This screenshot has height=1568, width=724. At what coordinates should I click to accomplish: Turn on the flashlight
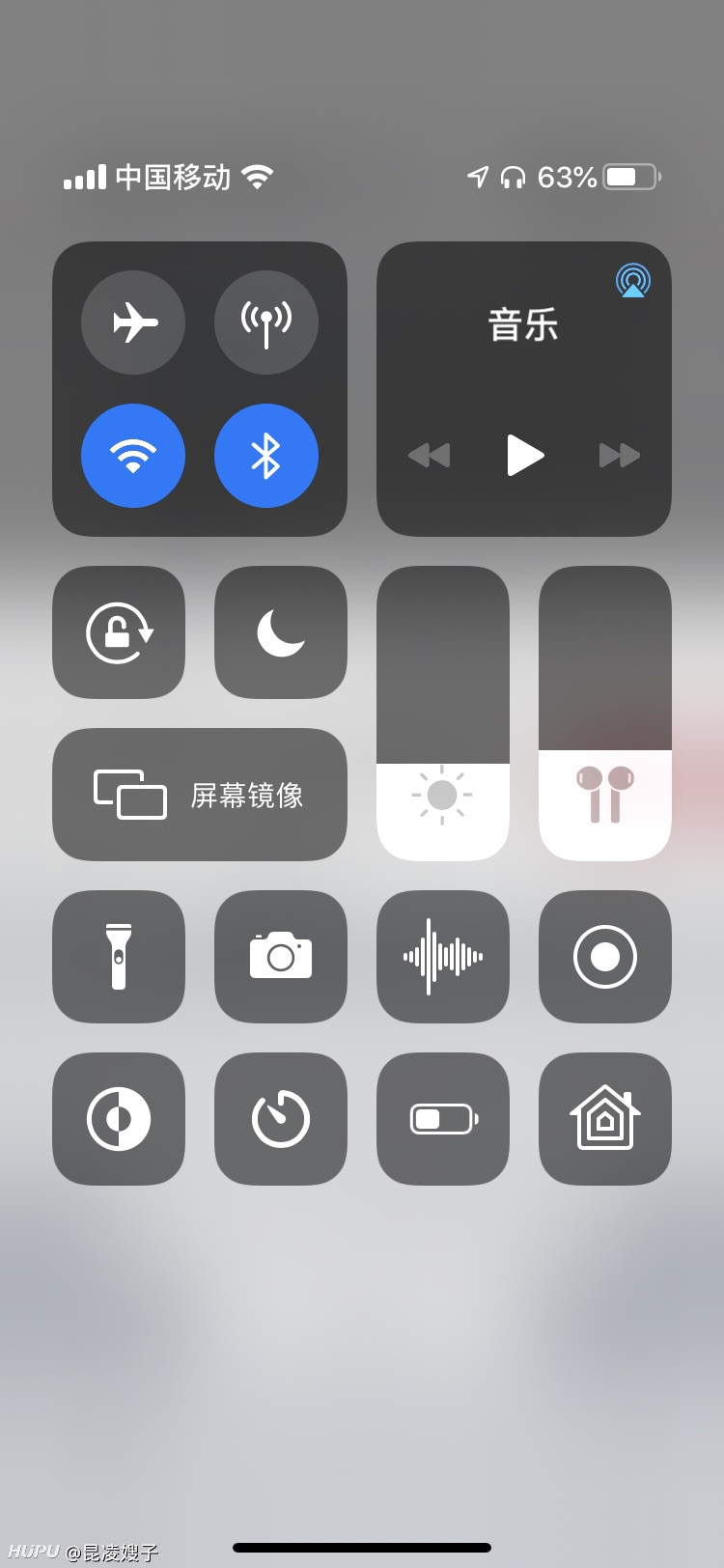(x=119, y=957)
